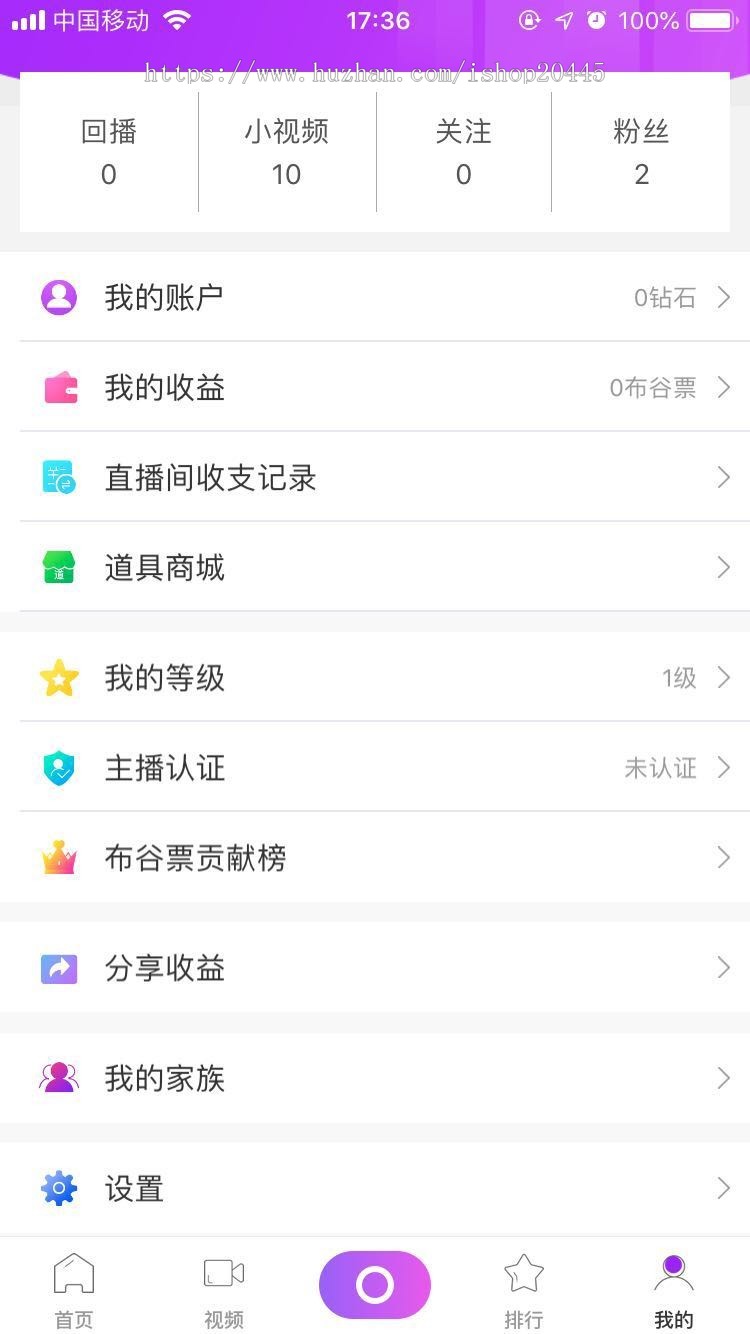Expand the 主播认证 row marked 未认证

click(375, 768)
